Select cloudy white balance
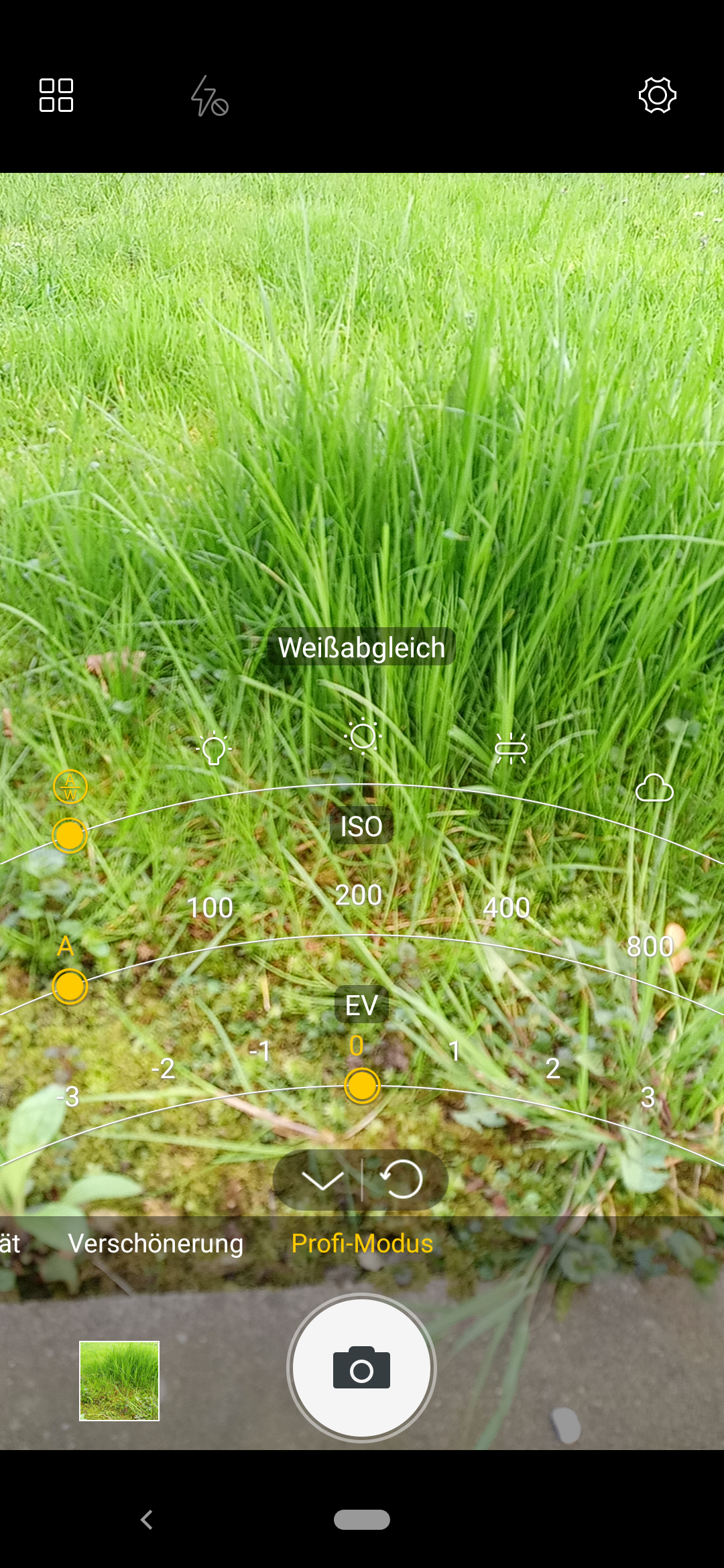Screen dimensions: 724x1568 [x=654, y=787]
